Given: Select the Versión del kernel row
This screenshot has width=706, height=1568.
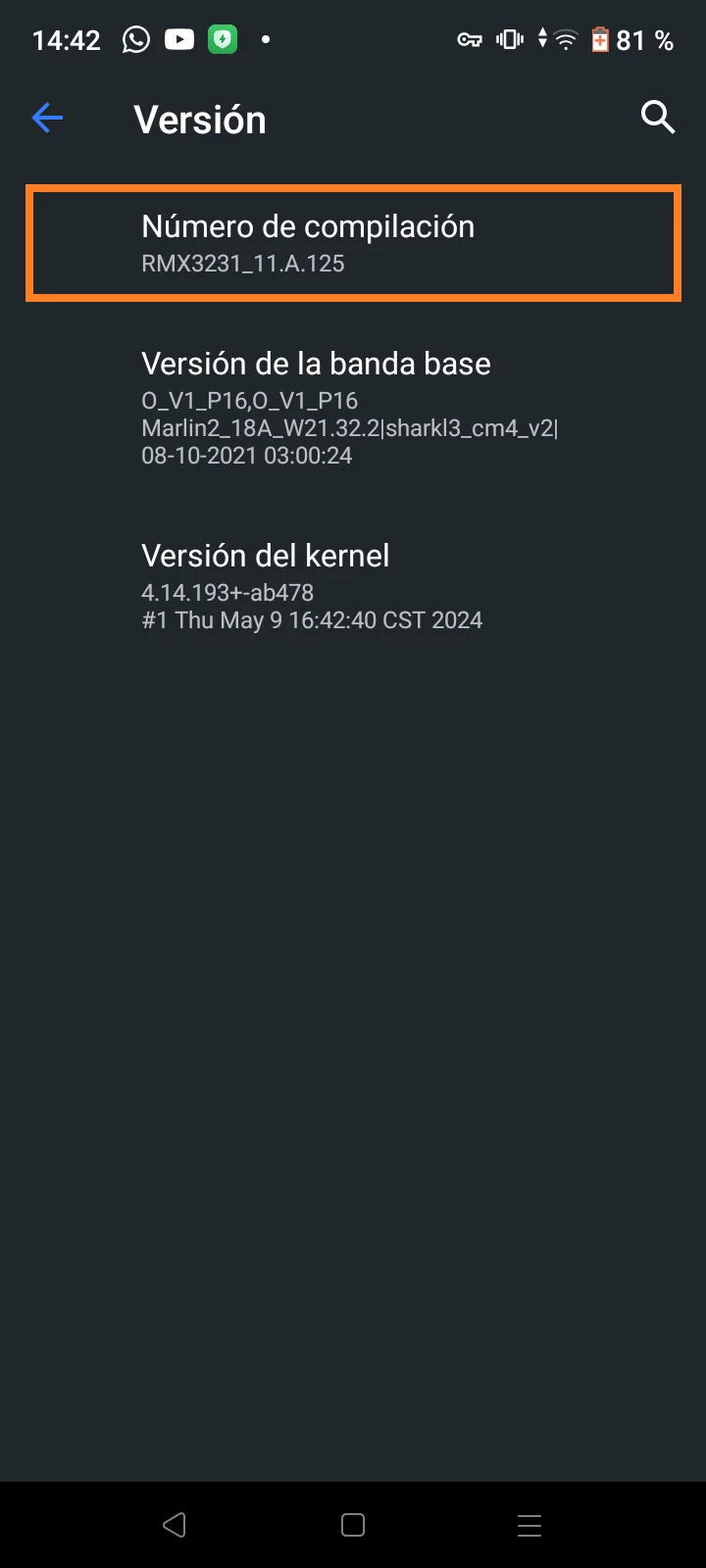Looking at the screenshot, I should click(x=353, y=586).
